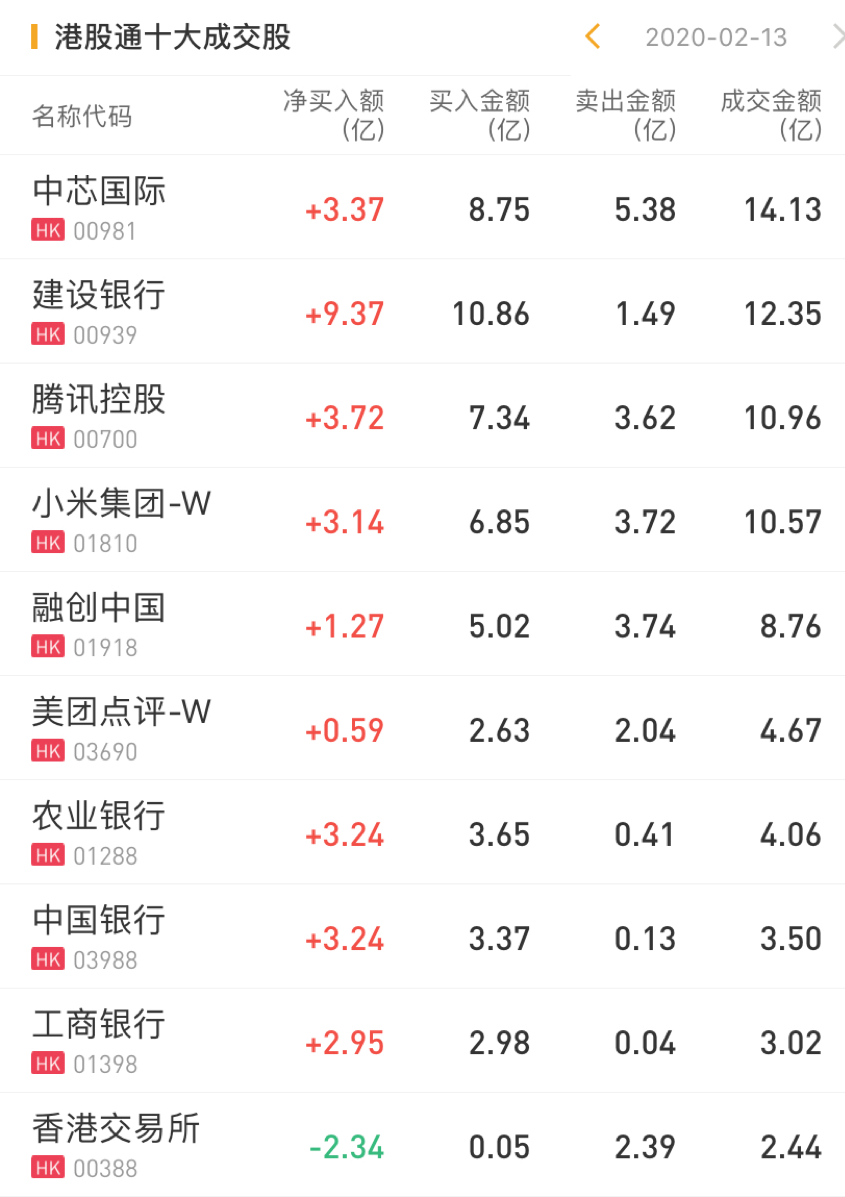Go to the next trading date
This screenshot has width=845, height=1197.
837,37
